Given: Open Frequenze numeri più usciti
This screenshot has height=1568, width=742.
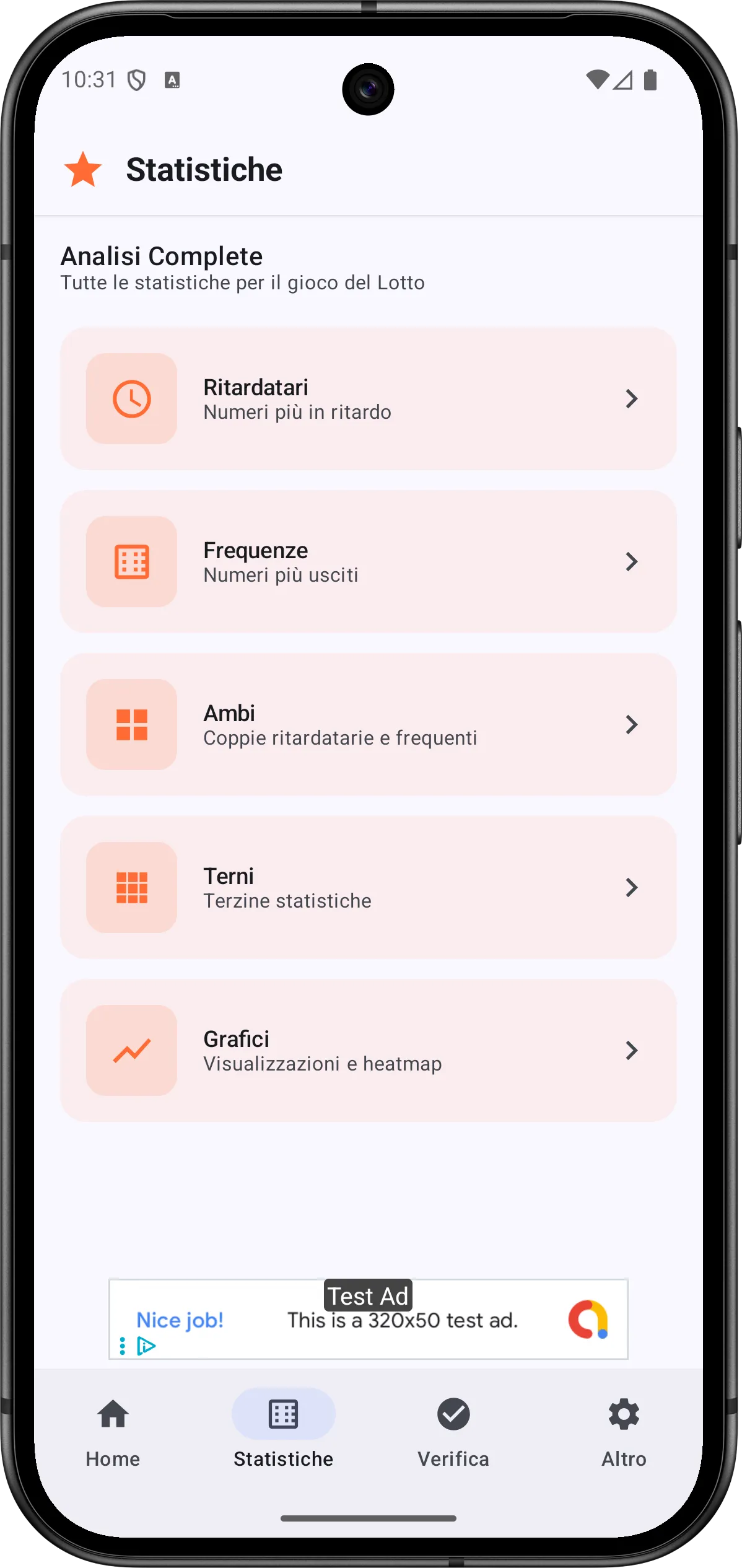Looking at the screenshot, I should (368, 562).
